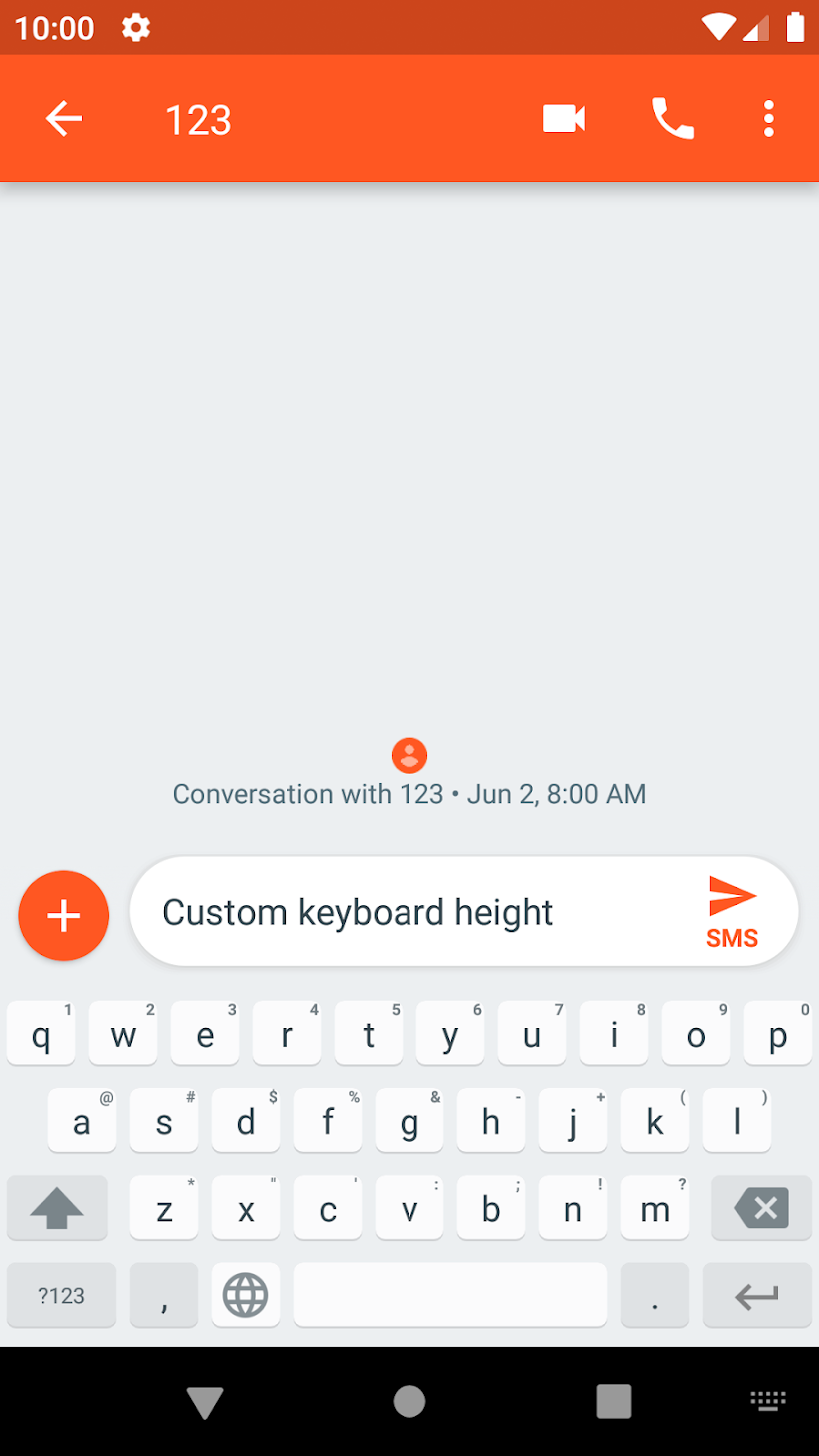Send the SMS message
Screen dimensions: 819x1456
pos(733,909)
